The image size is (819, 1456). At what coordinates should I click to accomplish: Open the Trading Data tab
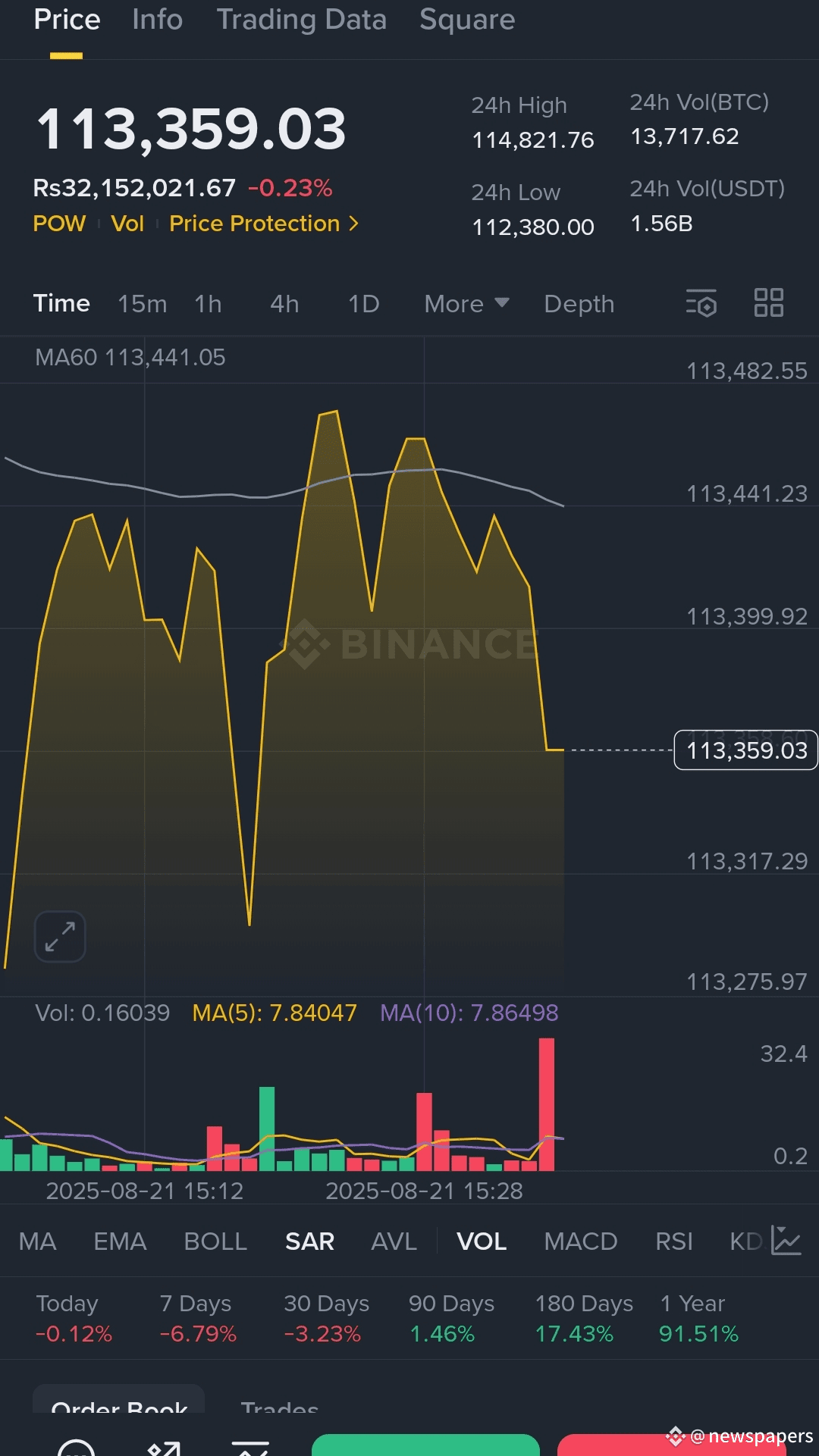[x=301, y=20]
